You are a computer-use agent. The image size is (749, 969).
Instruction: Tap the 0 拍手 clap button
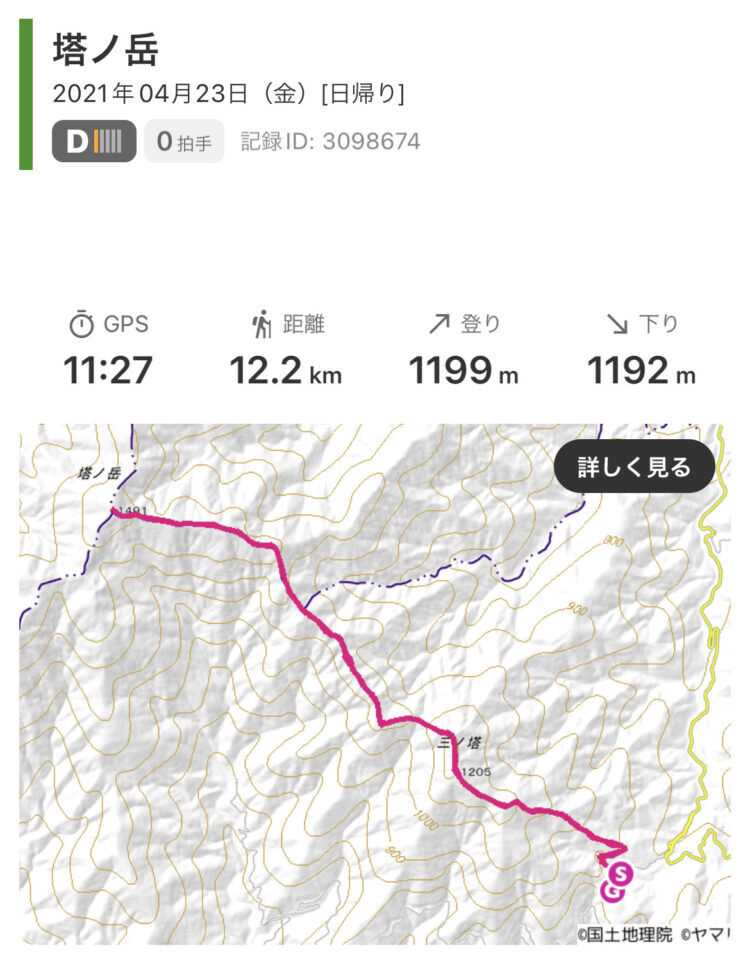pos(184,142)
